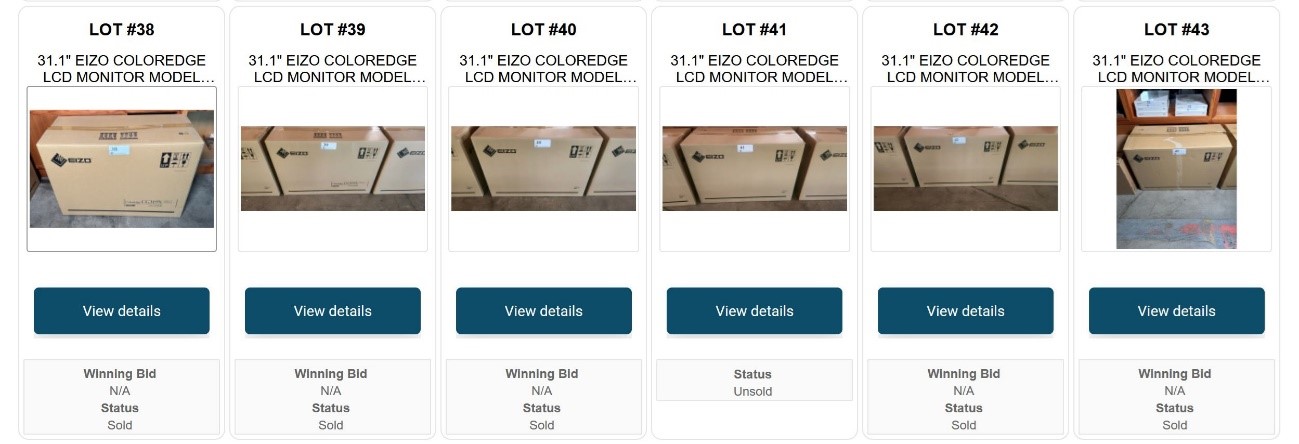The image size is (1299, 444).
Task: Tap the Lot #43 product thumbnail
Action: point(1177,169)
